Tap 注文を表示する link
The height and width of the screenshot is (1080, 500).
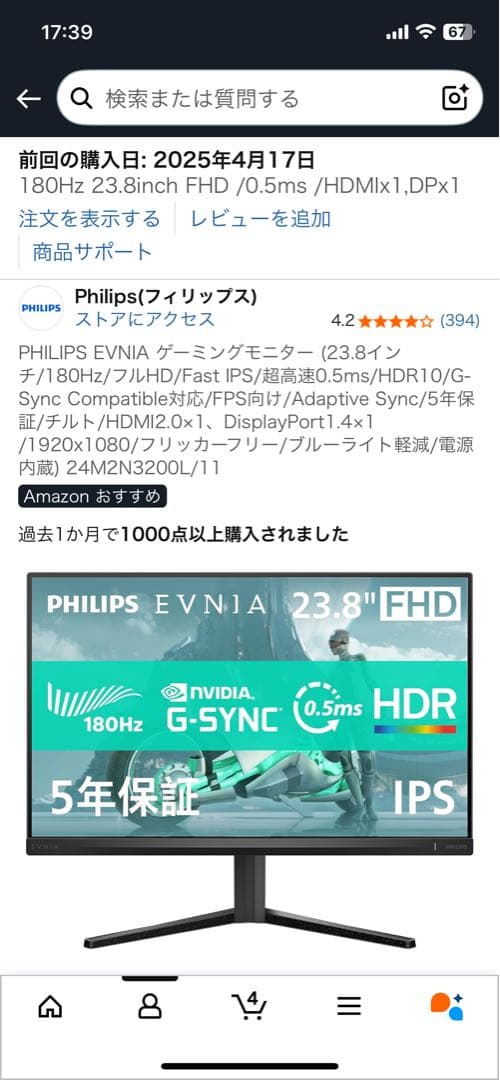click(89, 219)
